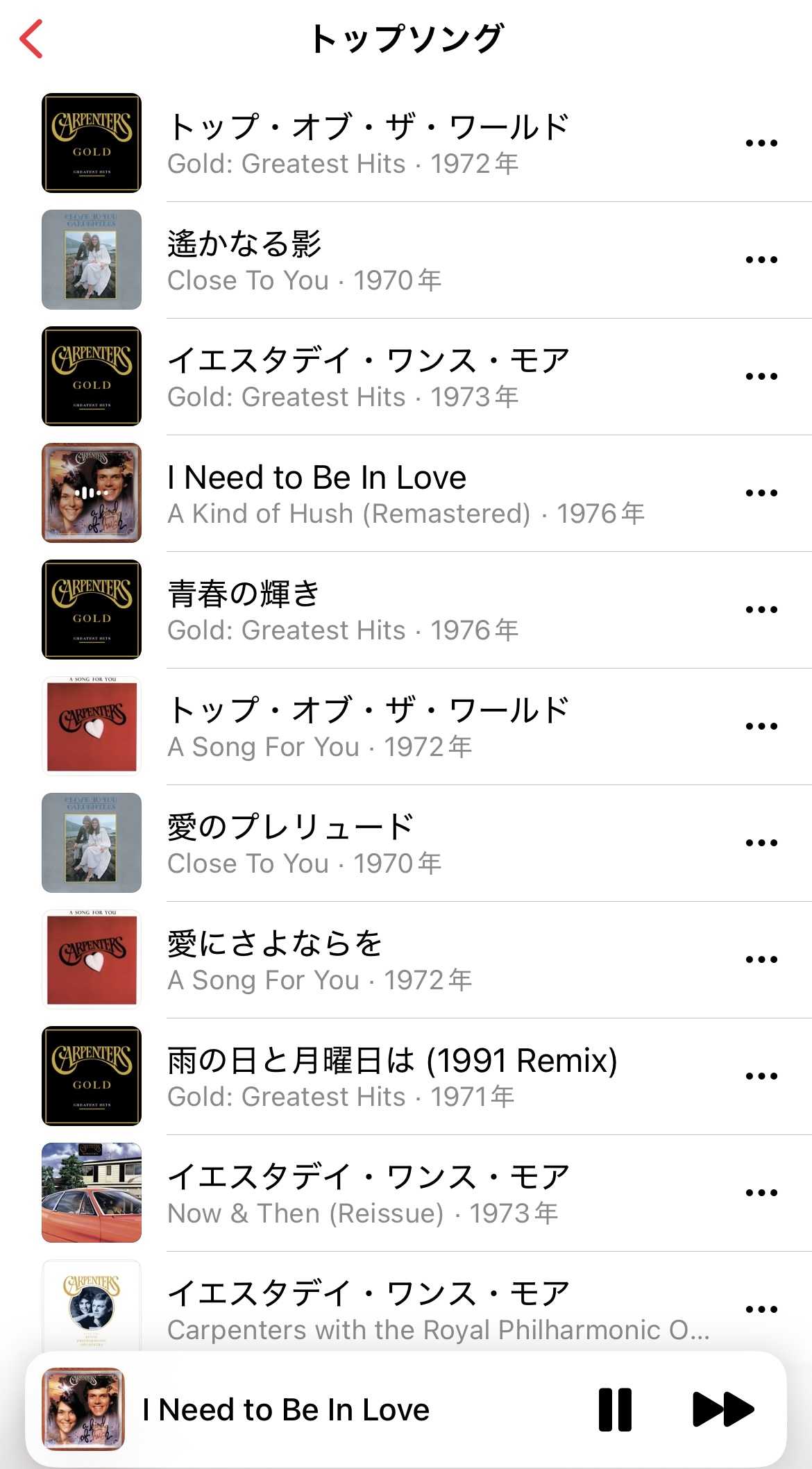Pause the currently playing song
812x1469 pixels.
tap(615, 1409)
